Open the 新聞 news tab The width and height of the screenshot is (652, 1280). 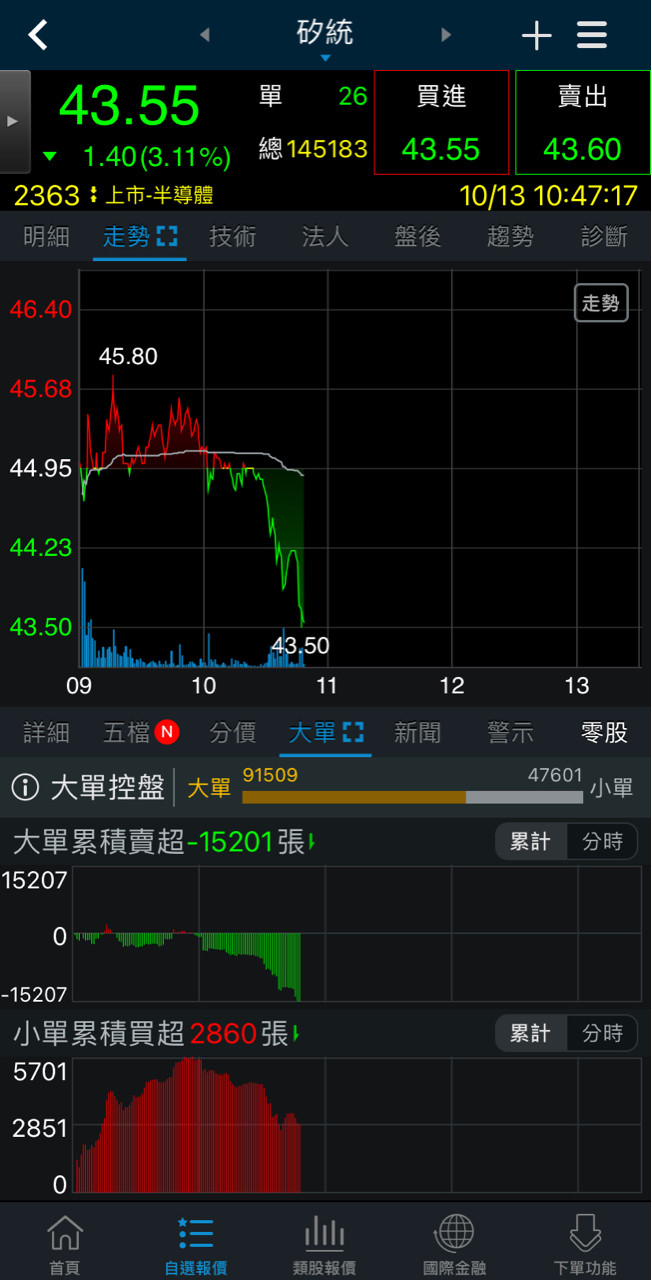click(x=417, y=733)
